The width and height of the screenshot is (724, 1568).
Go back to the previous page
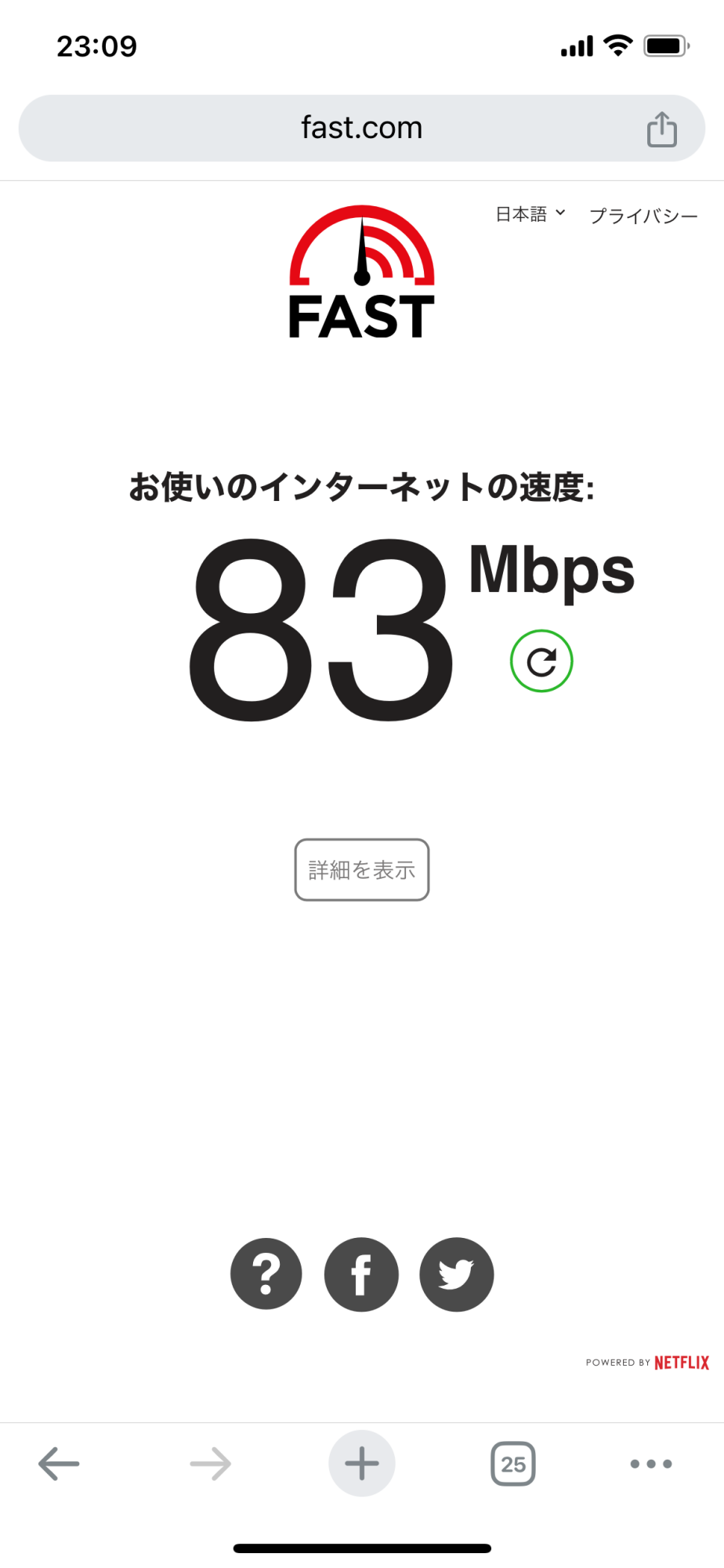(x=59, y=1463)
